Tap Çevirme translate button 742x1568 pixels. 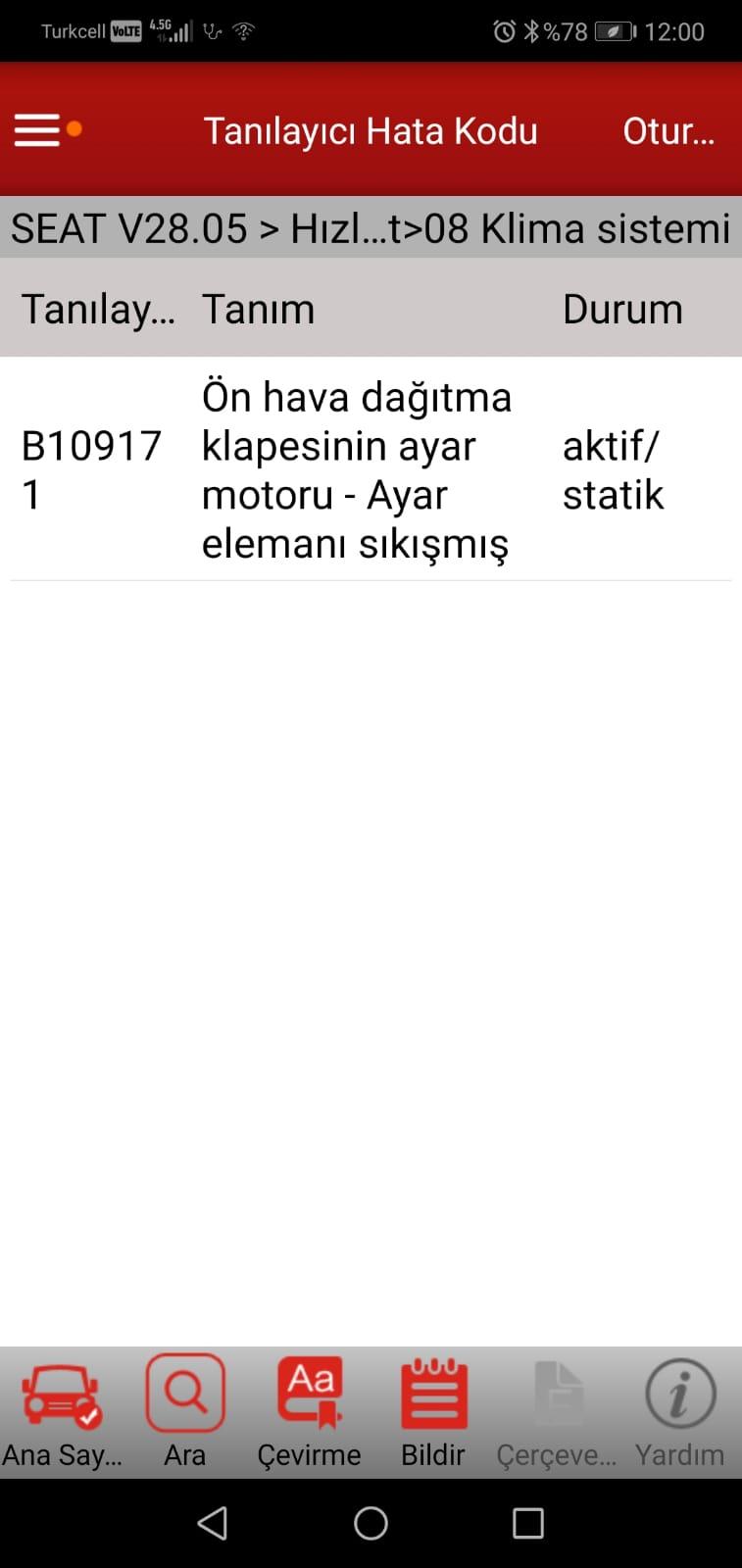pos(309,1412)
